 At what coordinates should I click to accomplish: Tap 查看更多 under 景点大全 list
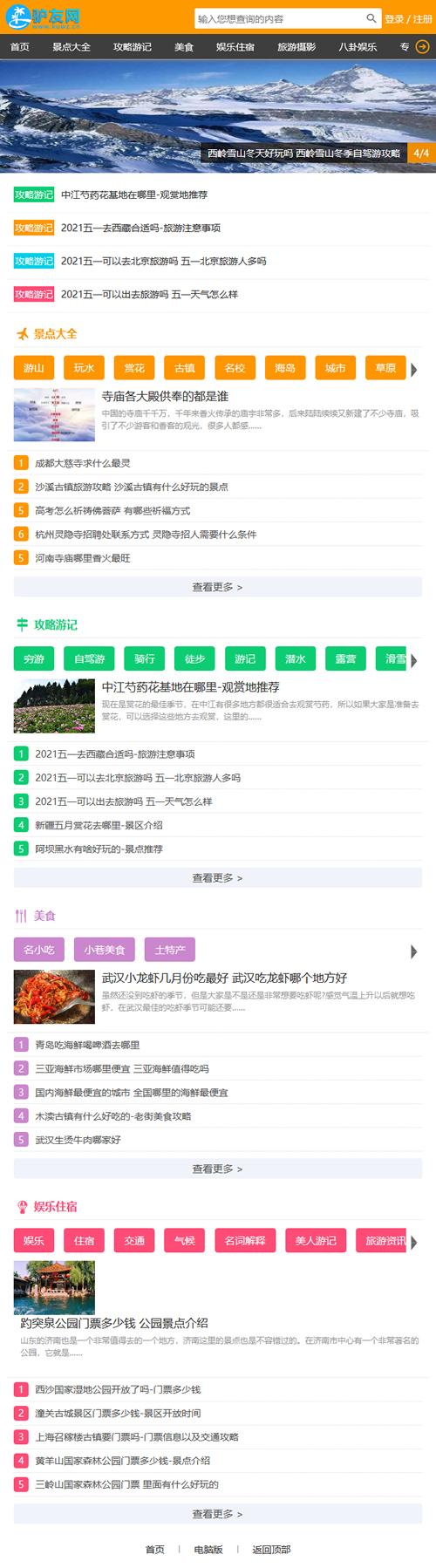pyautogui.click(x=218, y=587)
